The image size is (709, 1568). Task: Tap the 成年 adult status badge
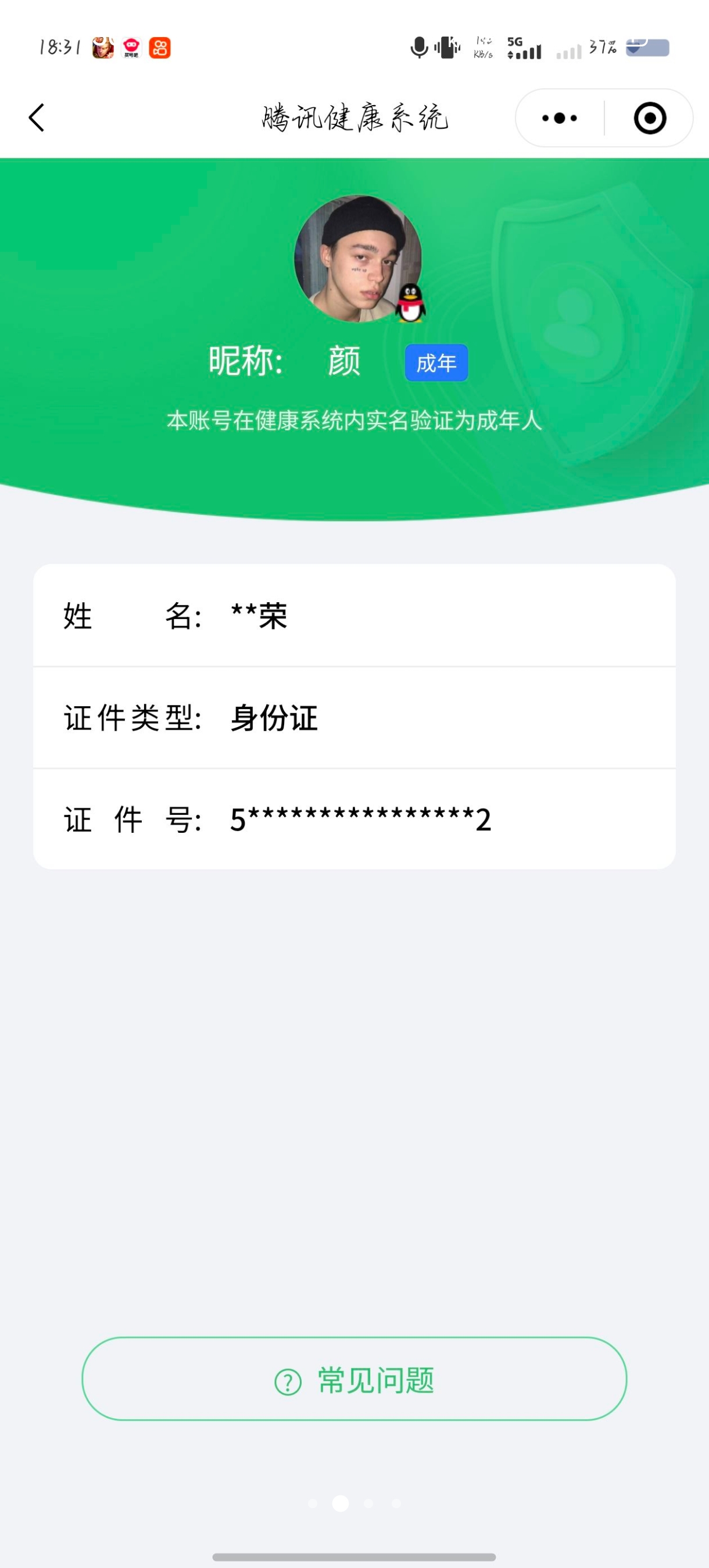438,362
